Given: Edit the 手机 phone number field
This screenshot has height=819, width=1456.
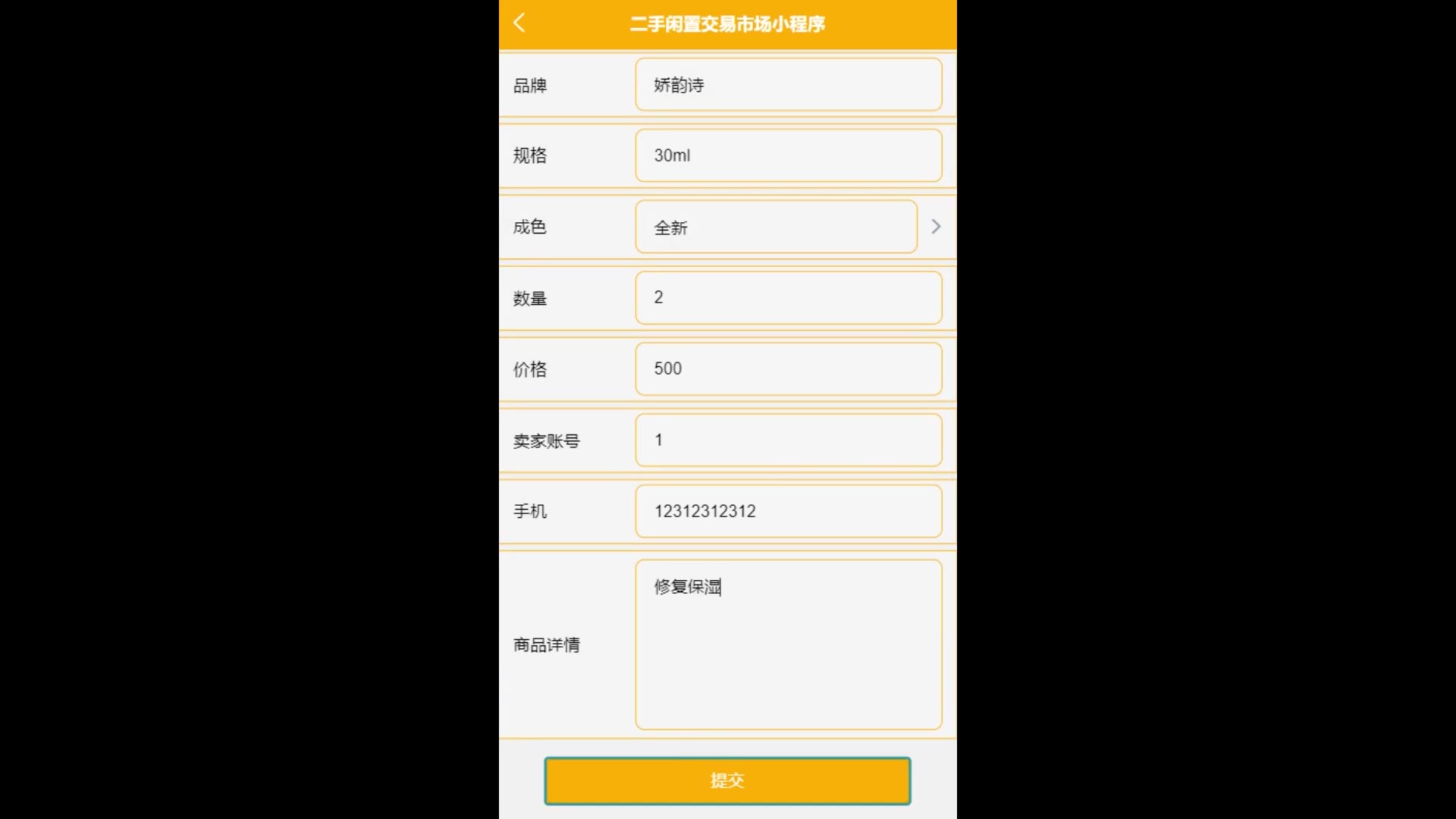Looking at the screenshot, I should click(788, 511).
